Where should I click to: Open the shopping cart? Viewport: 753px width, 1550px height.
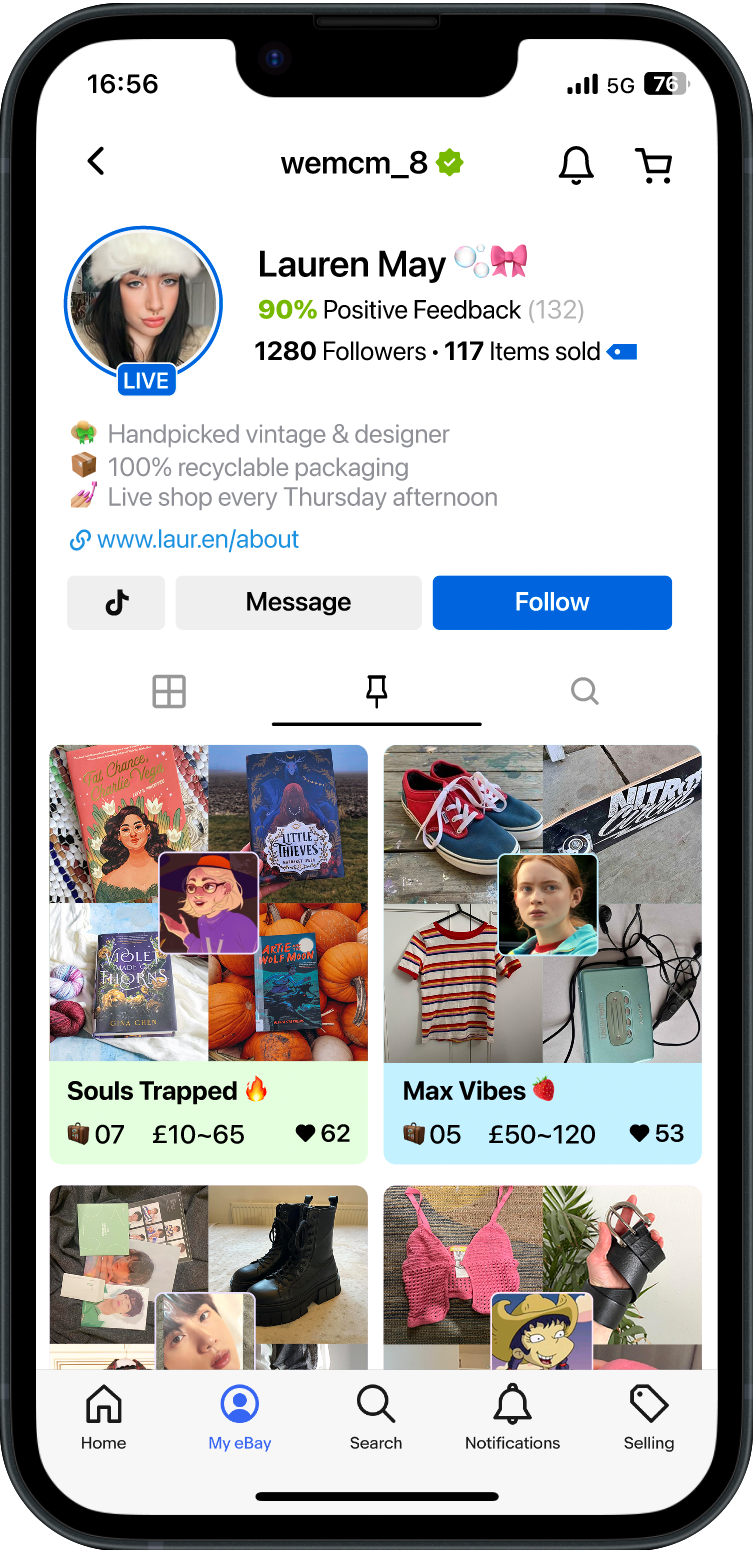654,165
